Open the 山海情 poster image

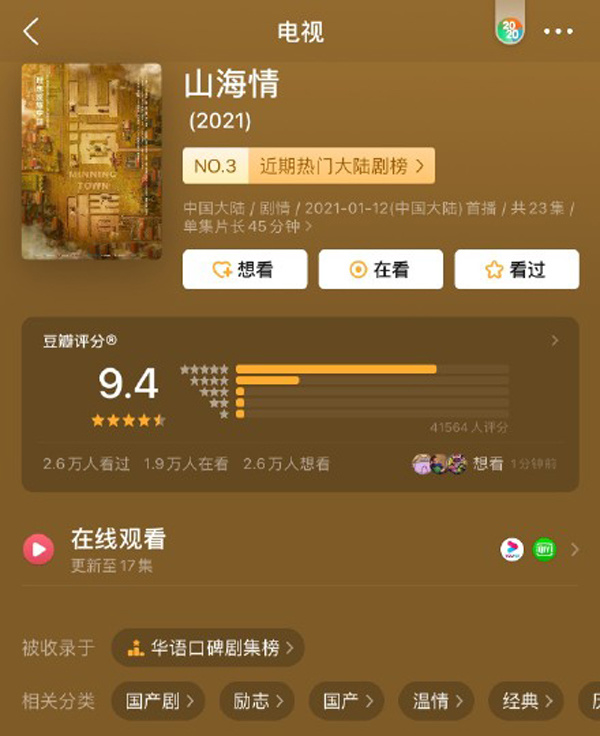pos(91,162)
